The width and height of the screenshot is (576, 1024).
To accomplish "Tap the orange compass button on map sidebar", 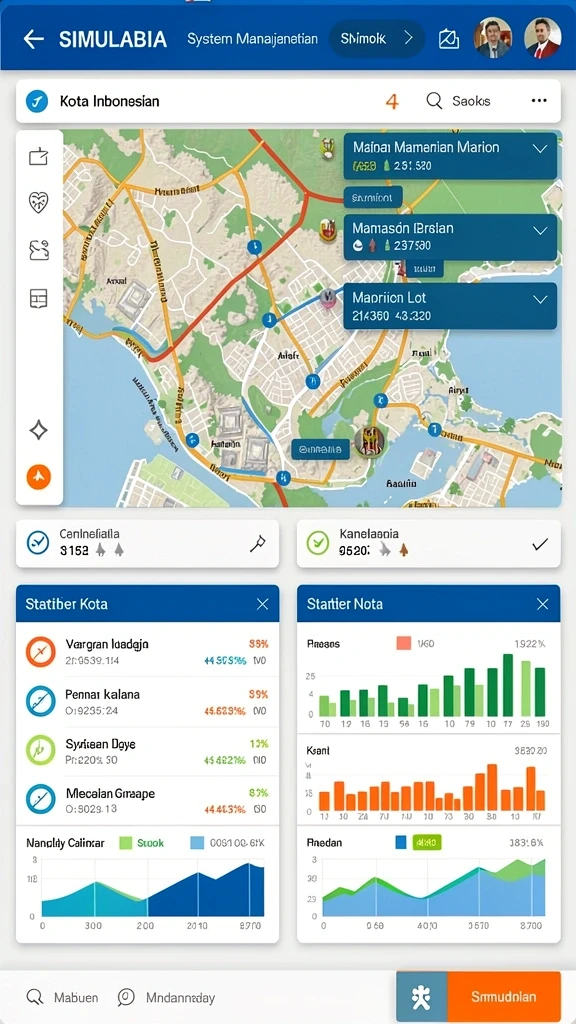I will (39, 477).
